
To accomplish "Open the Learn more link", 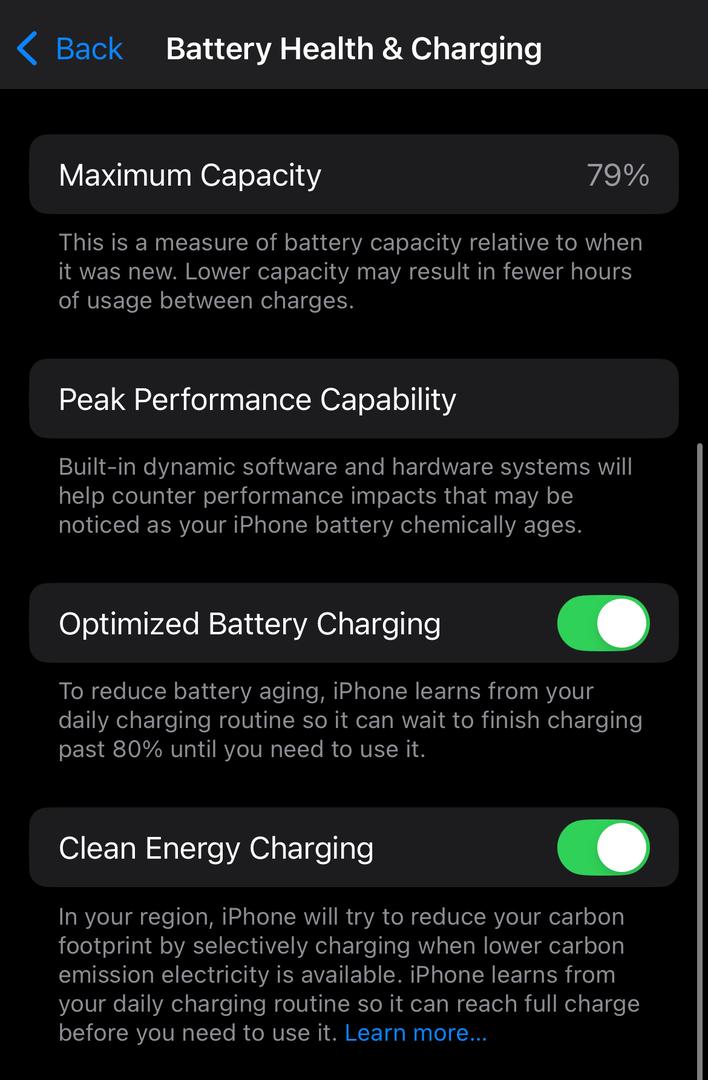I will (x=415, y=1033).
